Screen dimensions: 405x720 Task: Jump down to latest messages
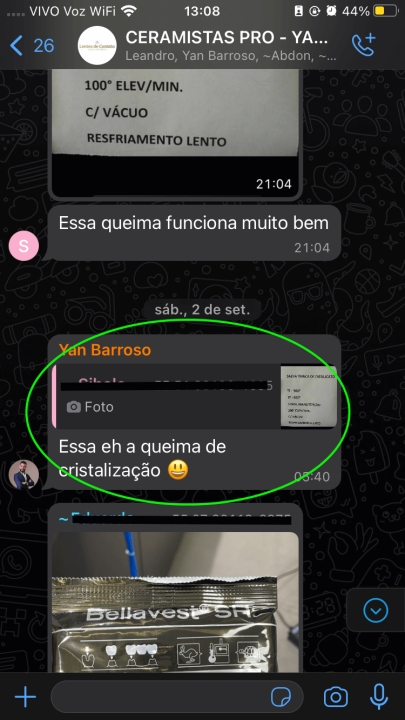click(376, 610)
